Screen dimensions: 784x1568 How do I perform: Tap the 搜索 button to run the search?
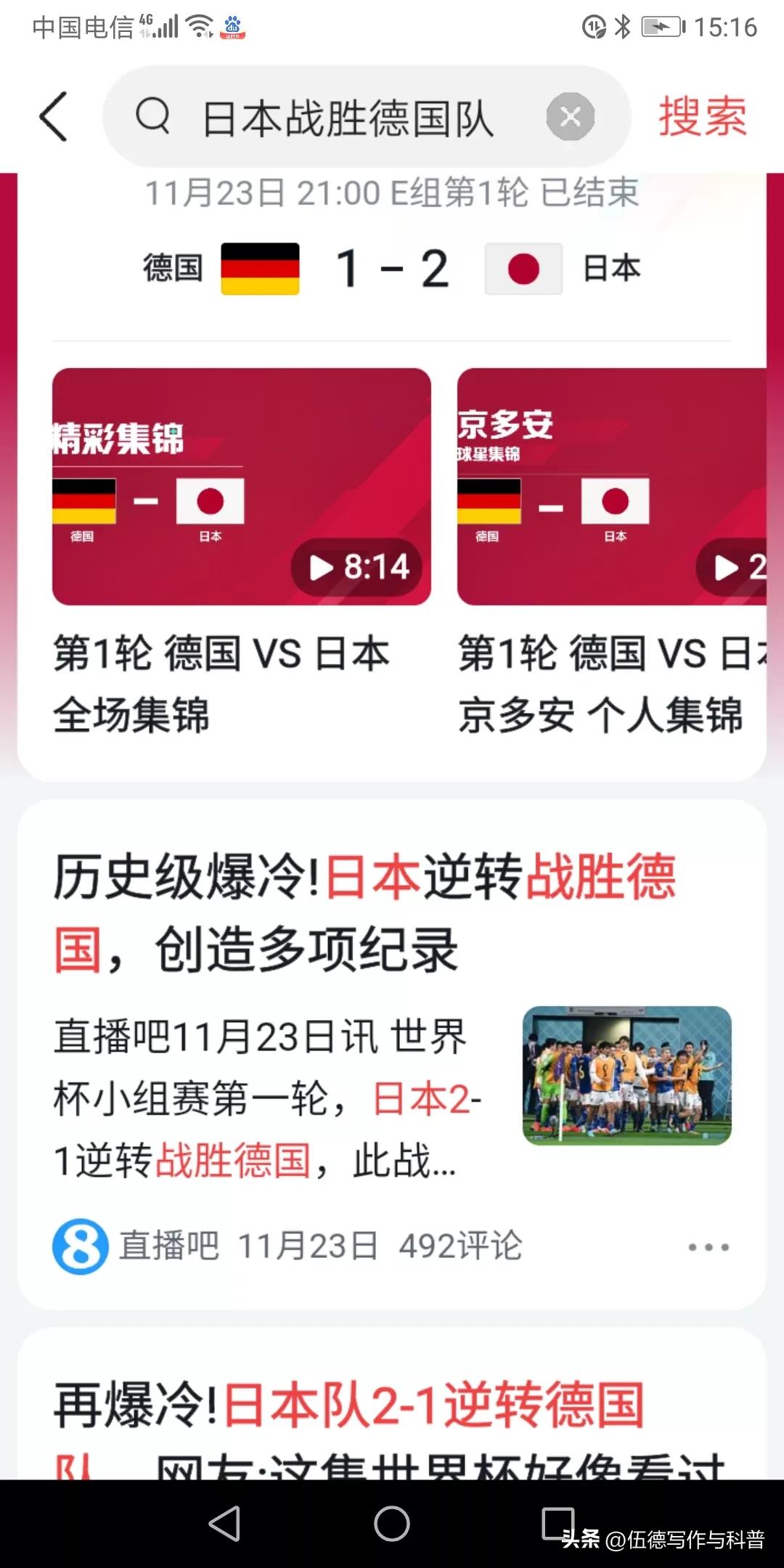coord(701,116)
